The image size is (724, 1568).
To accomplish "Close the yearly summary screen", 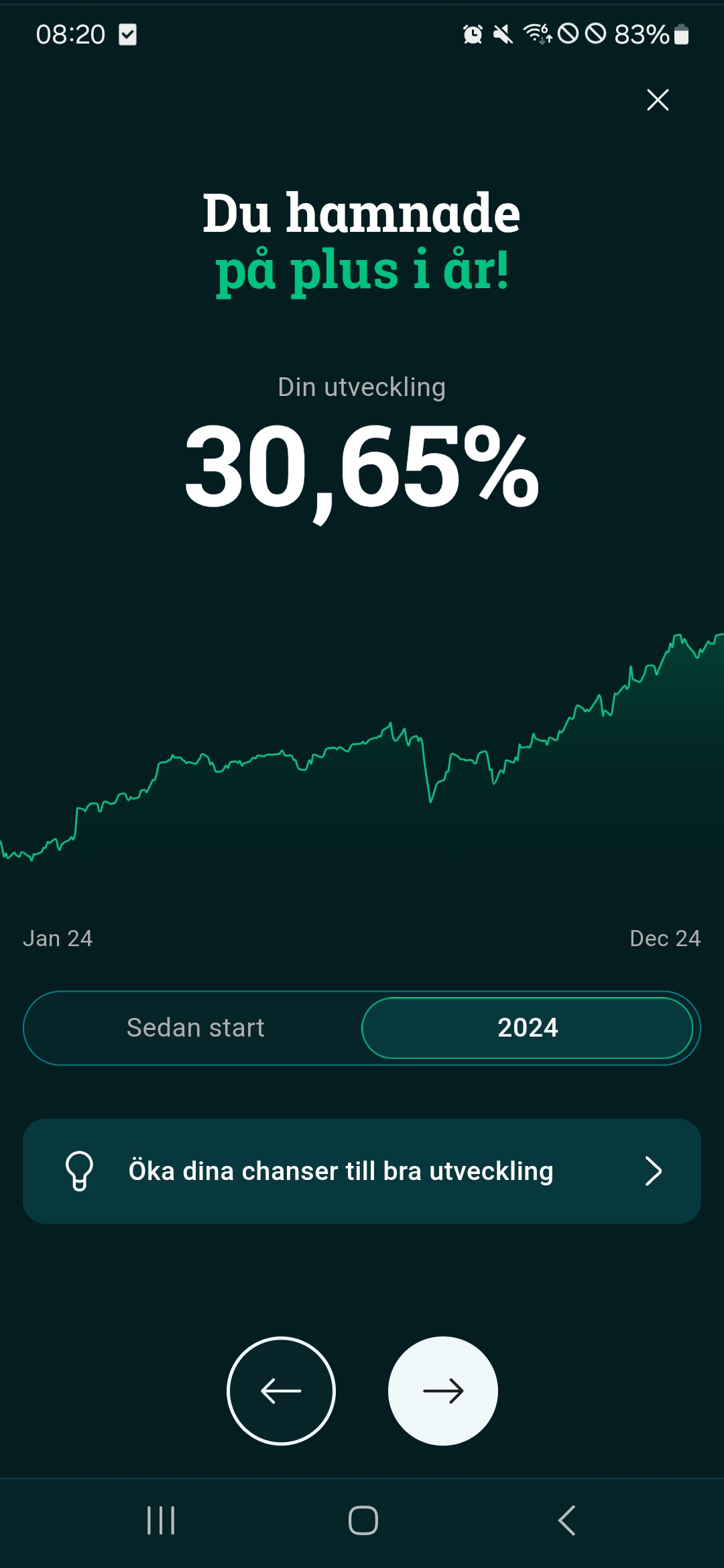I will [658, 100].
